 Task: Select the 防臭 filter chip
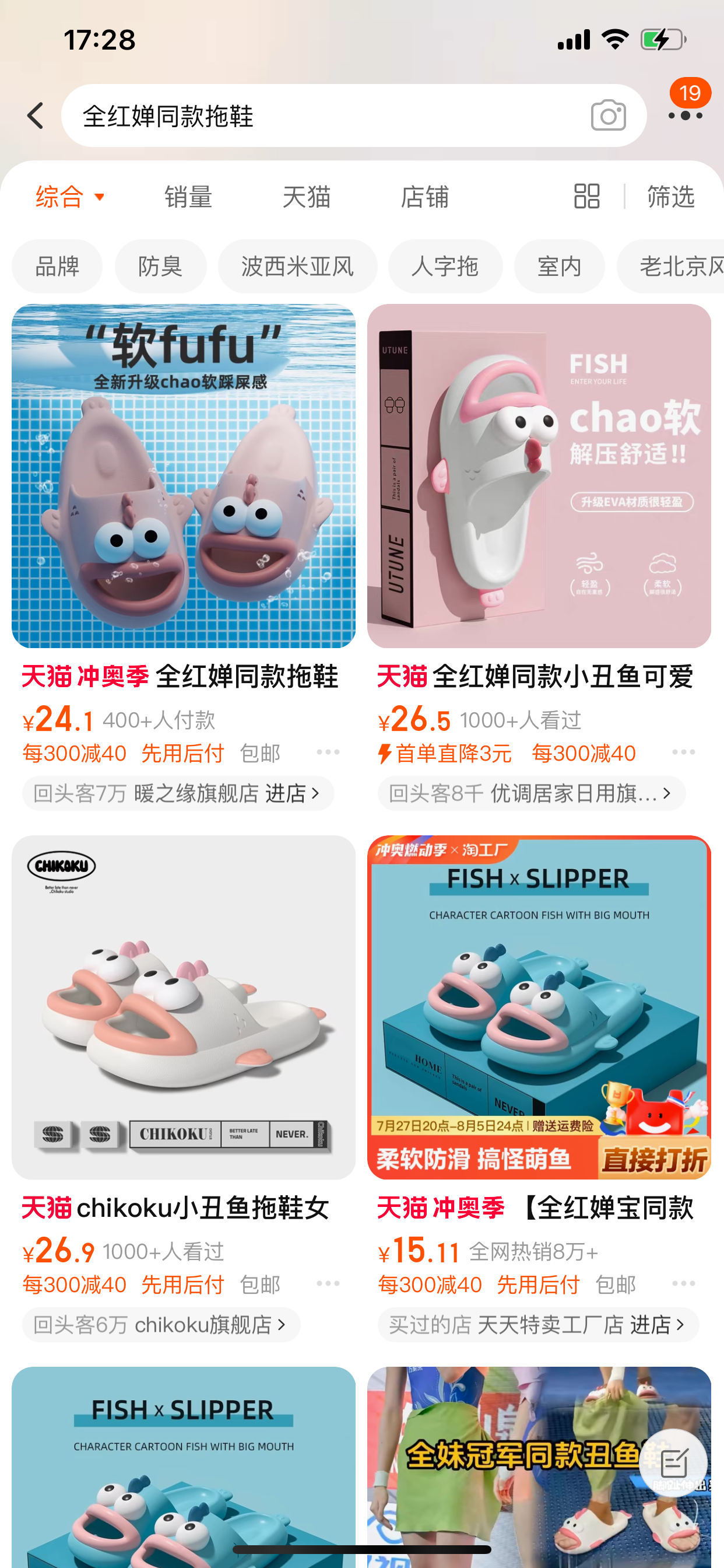pos(160,266)
